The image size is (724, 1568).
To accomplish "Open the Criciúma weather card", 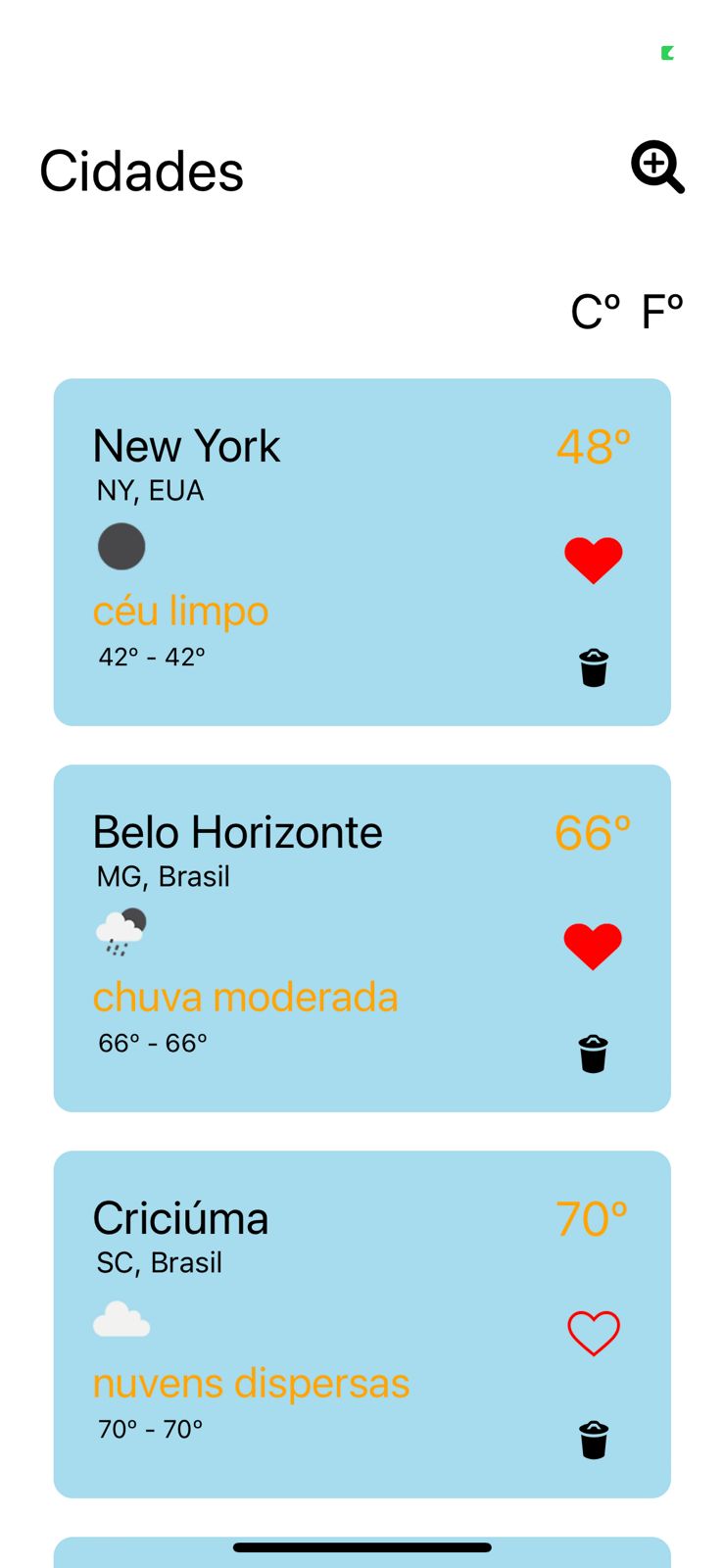I will pyautogui.click(x=362, y=1325).
